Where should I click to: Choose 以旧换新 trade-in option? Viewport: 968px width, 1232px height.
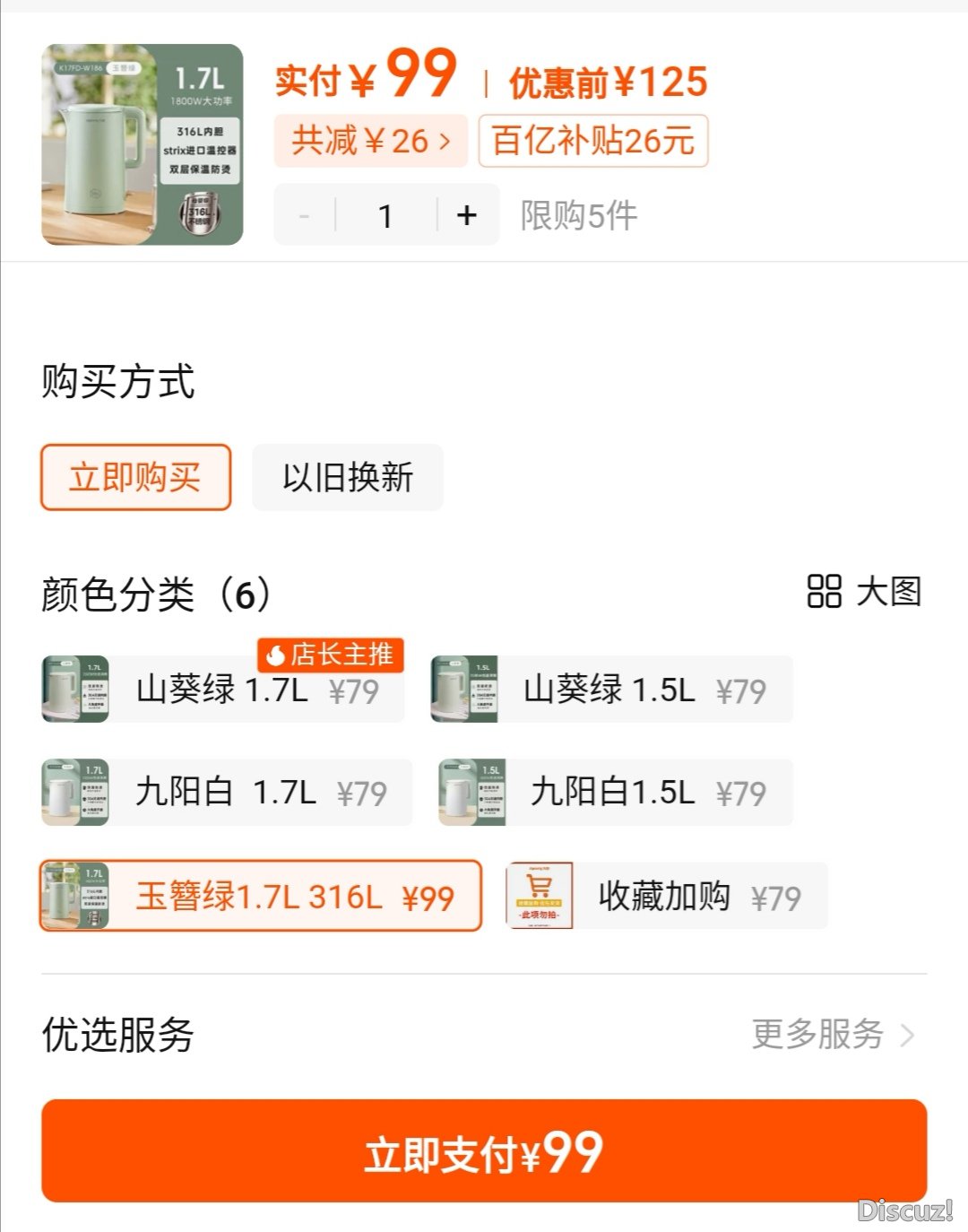[348, 477]
